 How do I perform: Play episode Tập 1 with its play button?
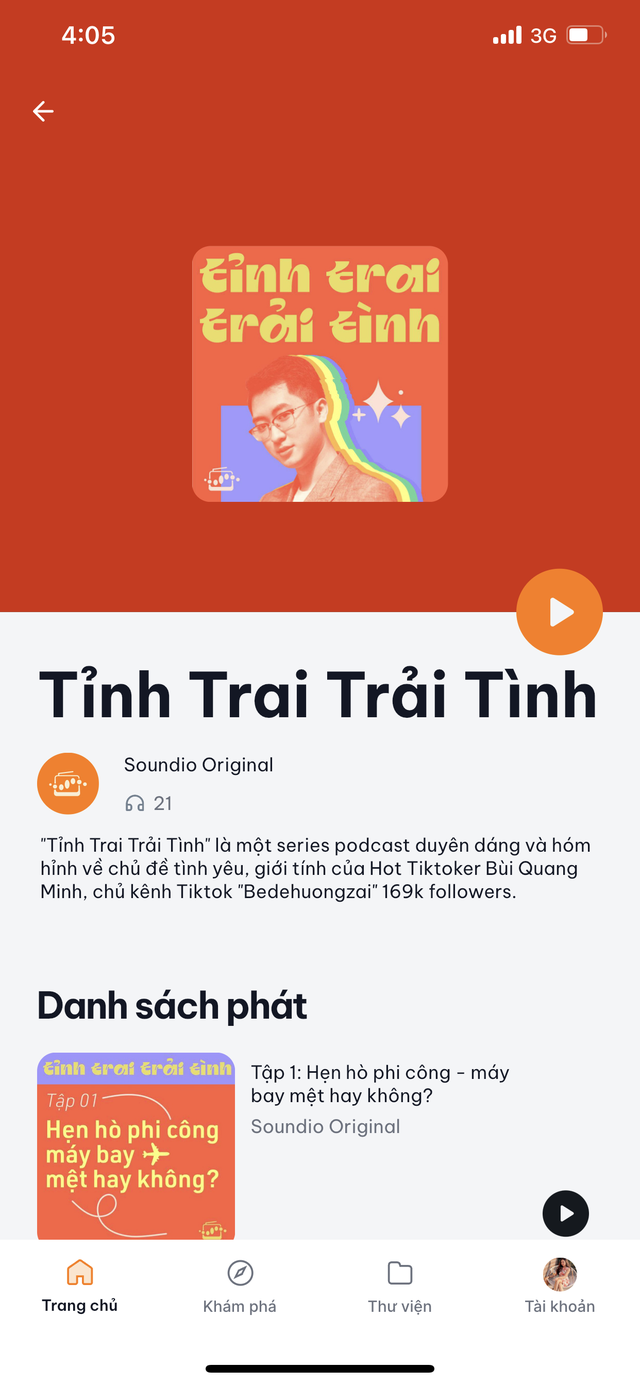pos(566,1214)
